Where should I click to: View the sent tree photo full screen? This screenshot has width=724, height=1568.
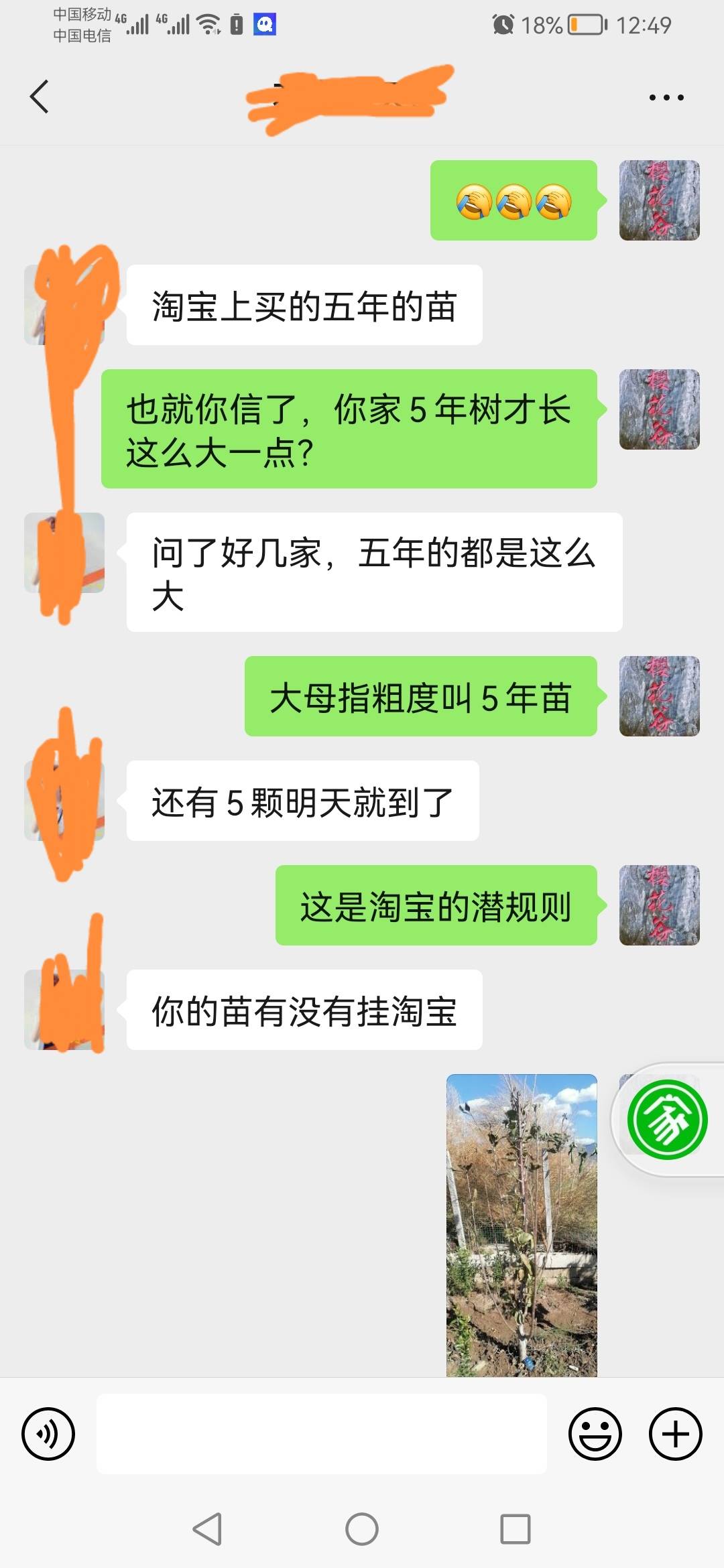pyautogui.click(x=522, y=1226)
